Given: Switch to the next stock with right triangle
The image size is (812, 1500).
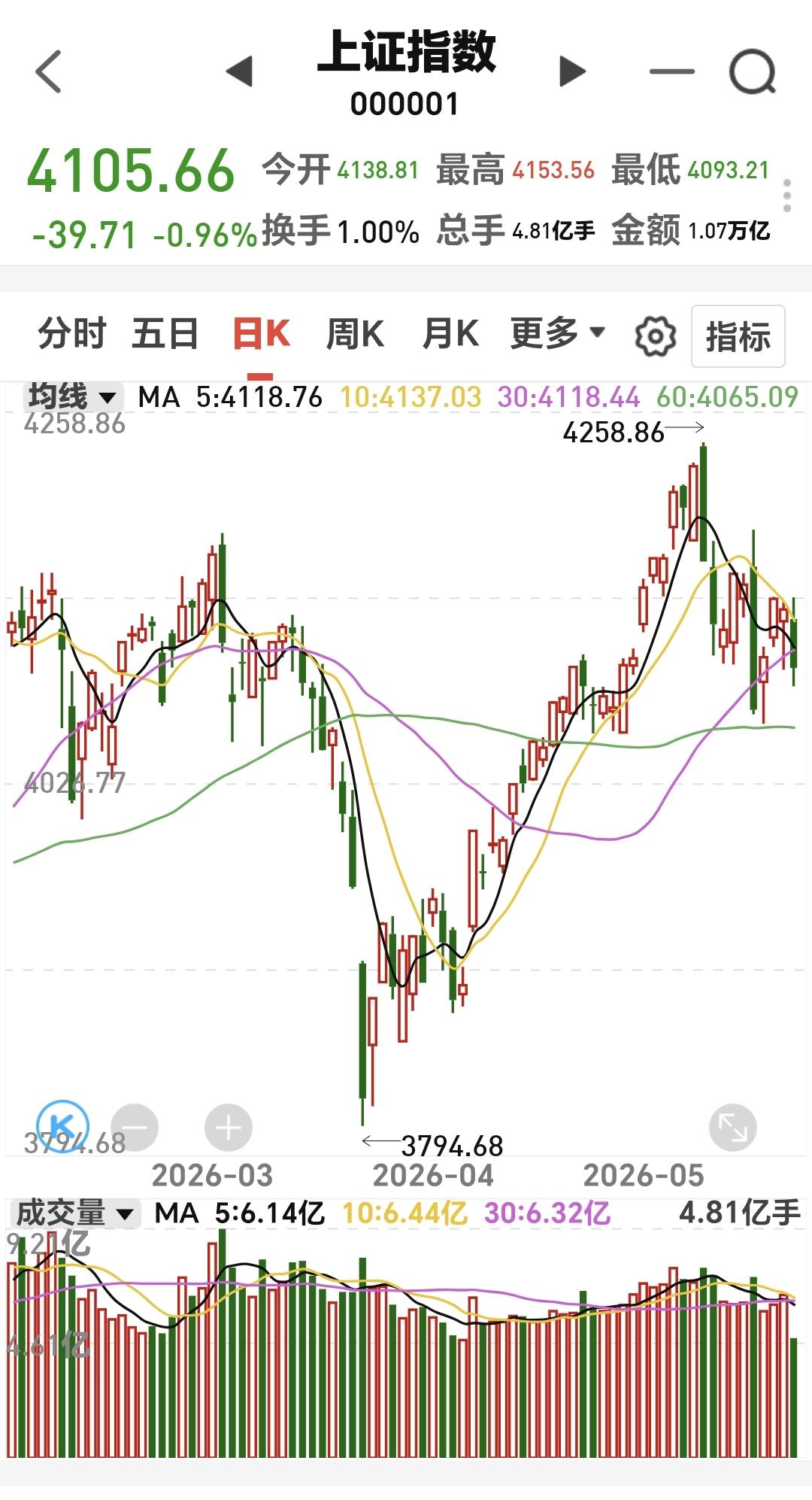Looking at the screenshot, I should point(573,71).
